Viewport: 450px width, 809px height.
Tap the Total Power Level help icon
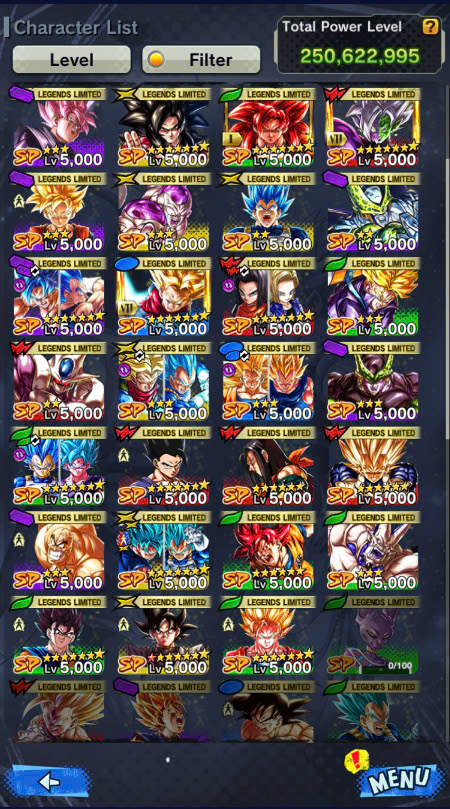tap(430, 27)
